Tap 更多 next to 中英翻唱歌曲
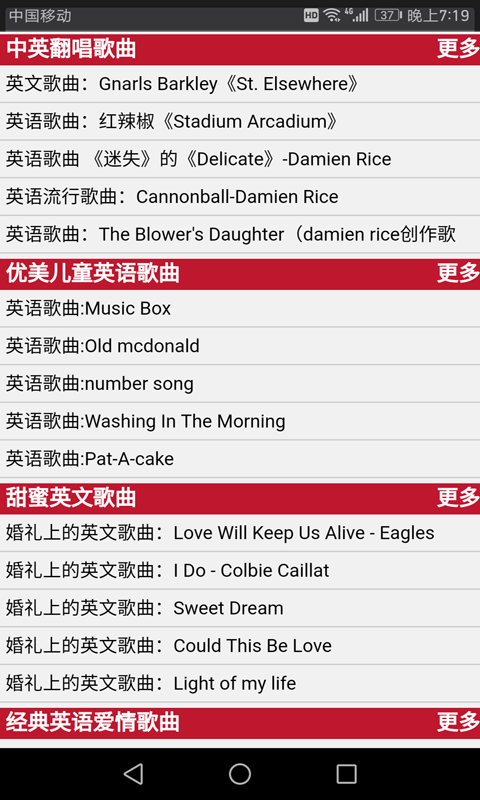 (x=458, y=49)
